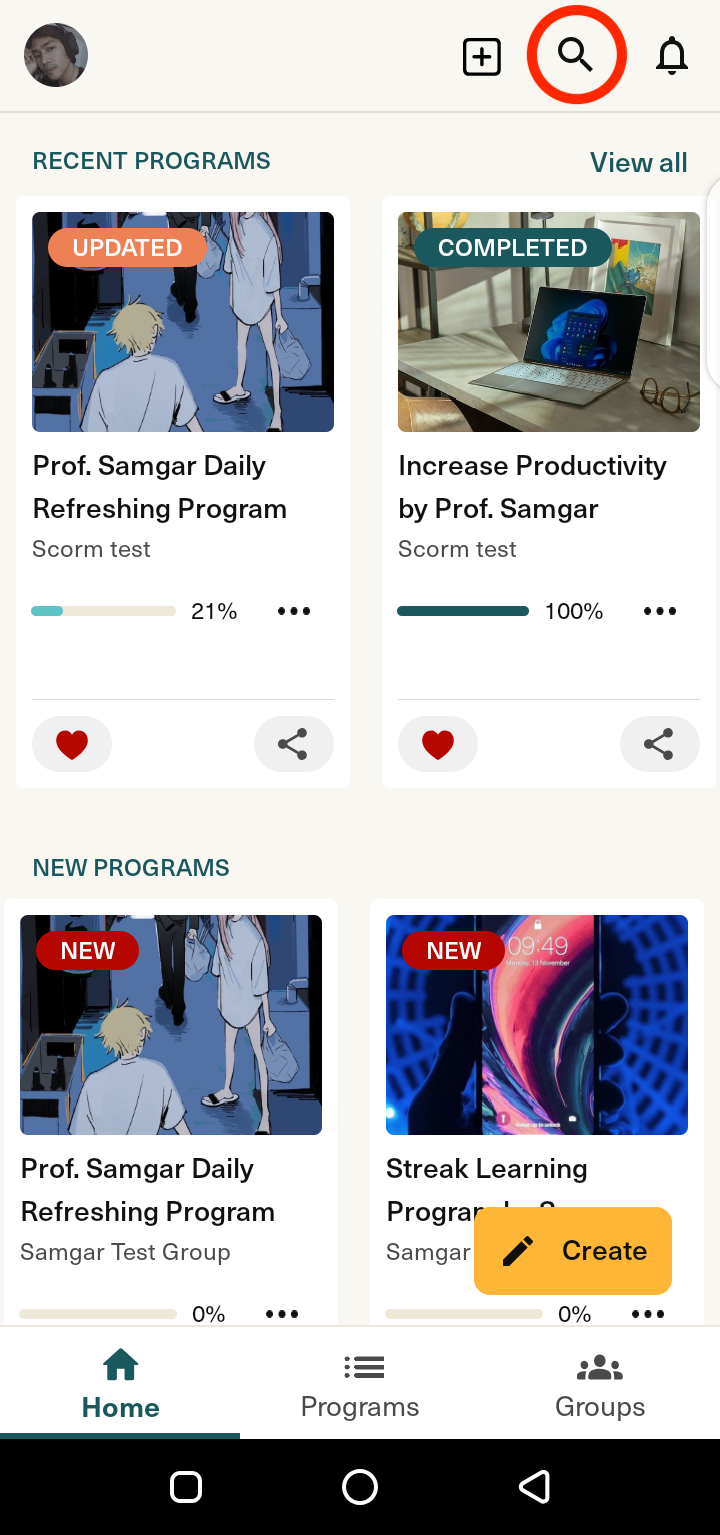View all recent programs
Screen dimensions: 720x1535
click(638, 162)
